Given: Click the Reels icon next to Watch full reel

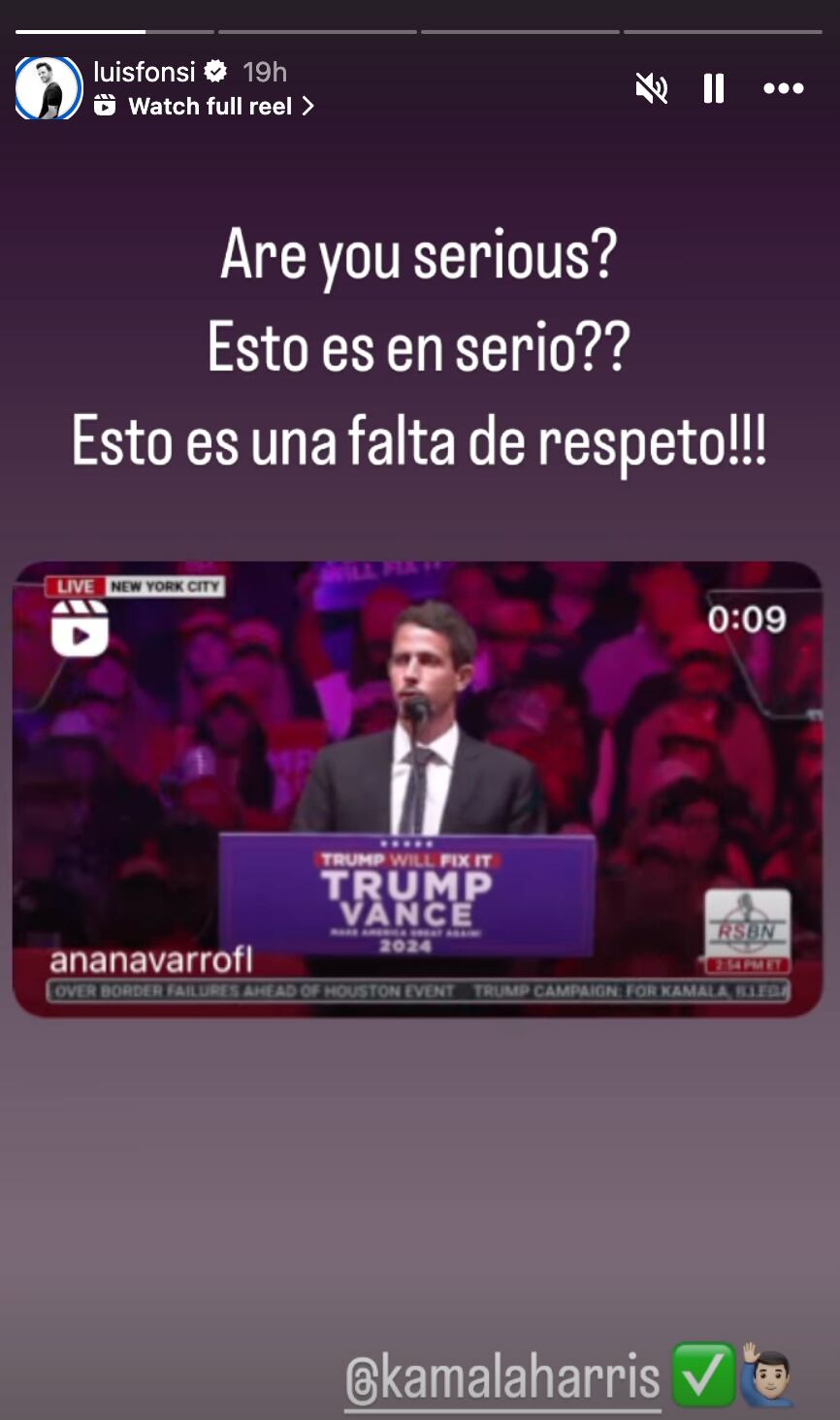Looking at the screenshot, I should 107,105.
